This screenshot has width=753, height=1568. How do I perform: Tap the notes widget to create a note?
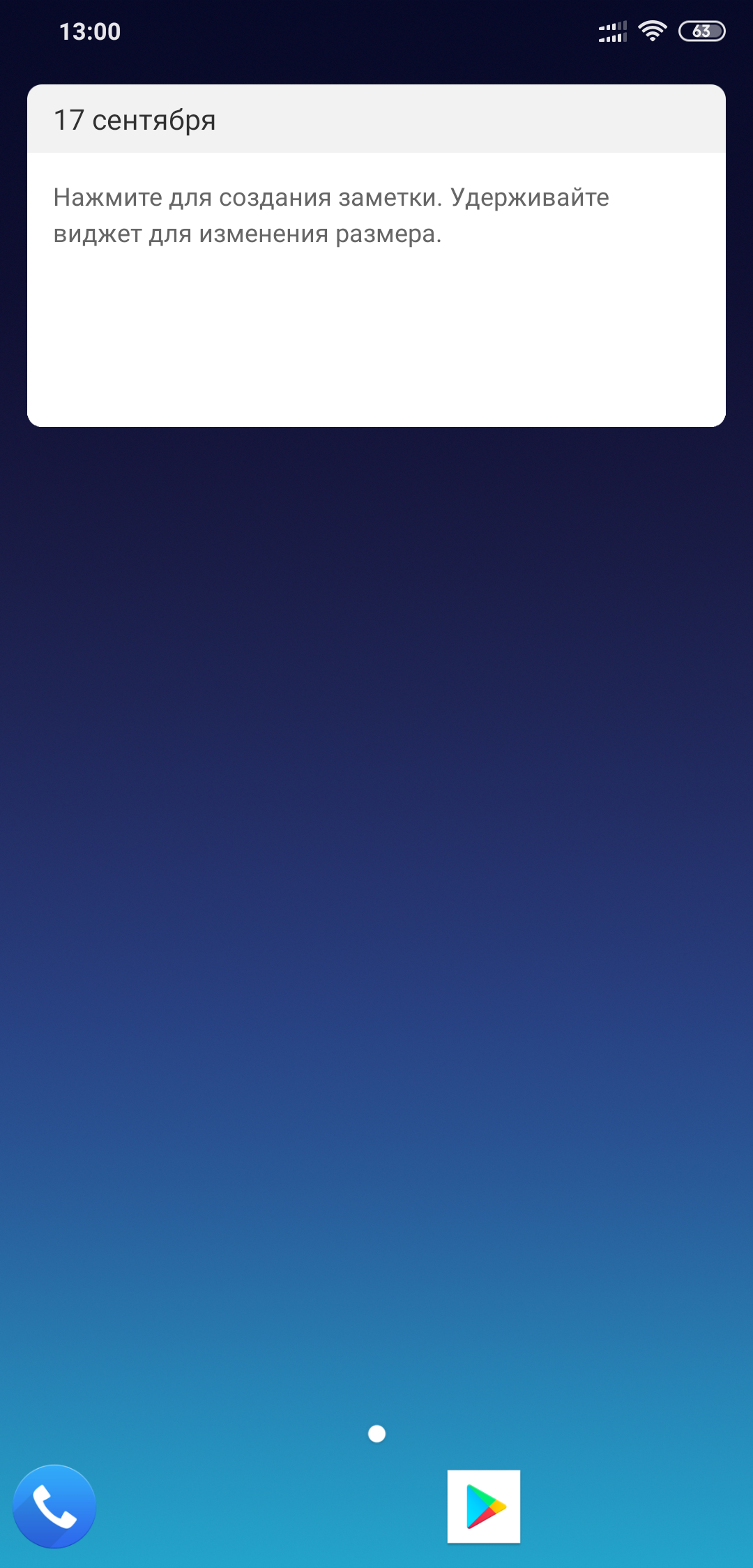tap(376, 255)
